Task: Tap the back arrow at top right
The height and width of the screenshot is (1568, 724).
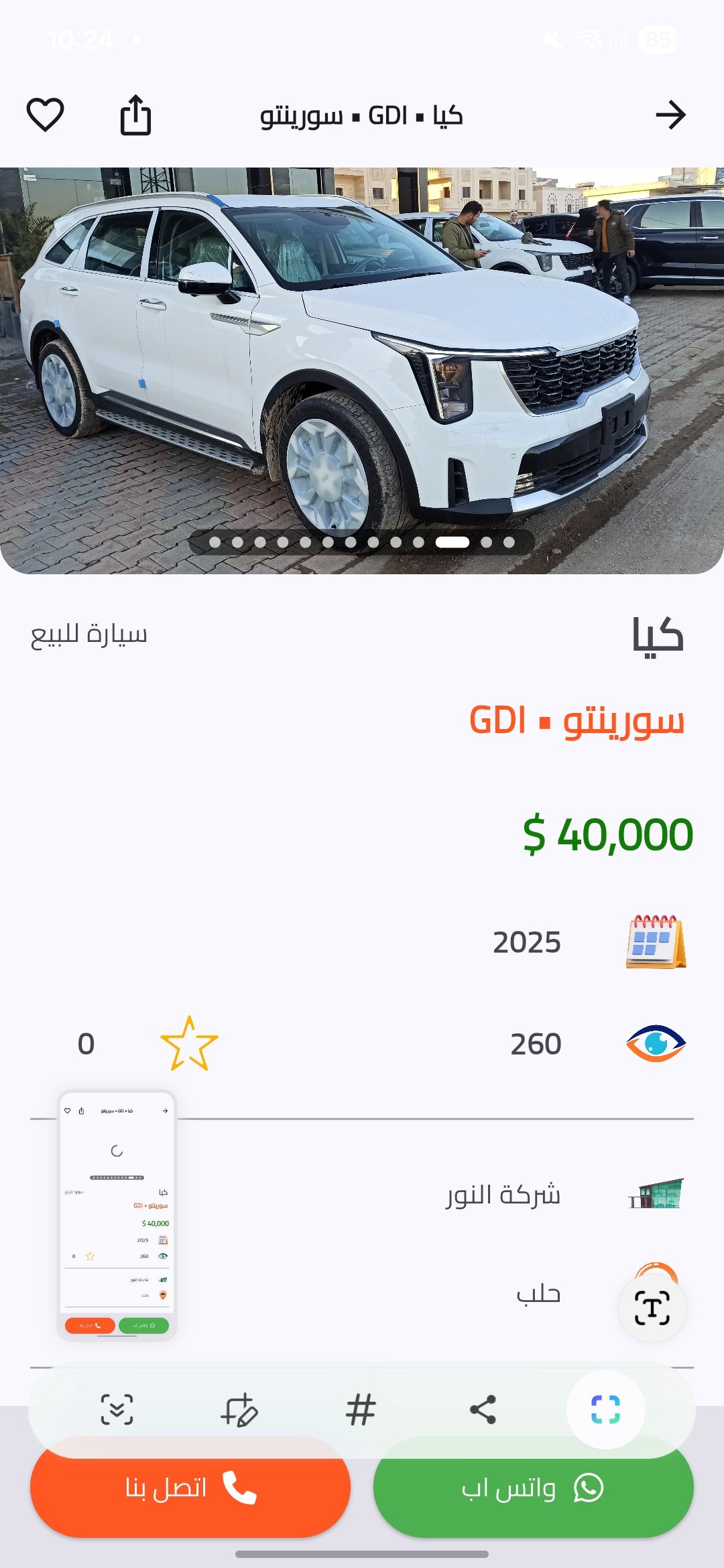Action: click(672, 115)
